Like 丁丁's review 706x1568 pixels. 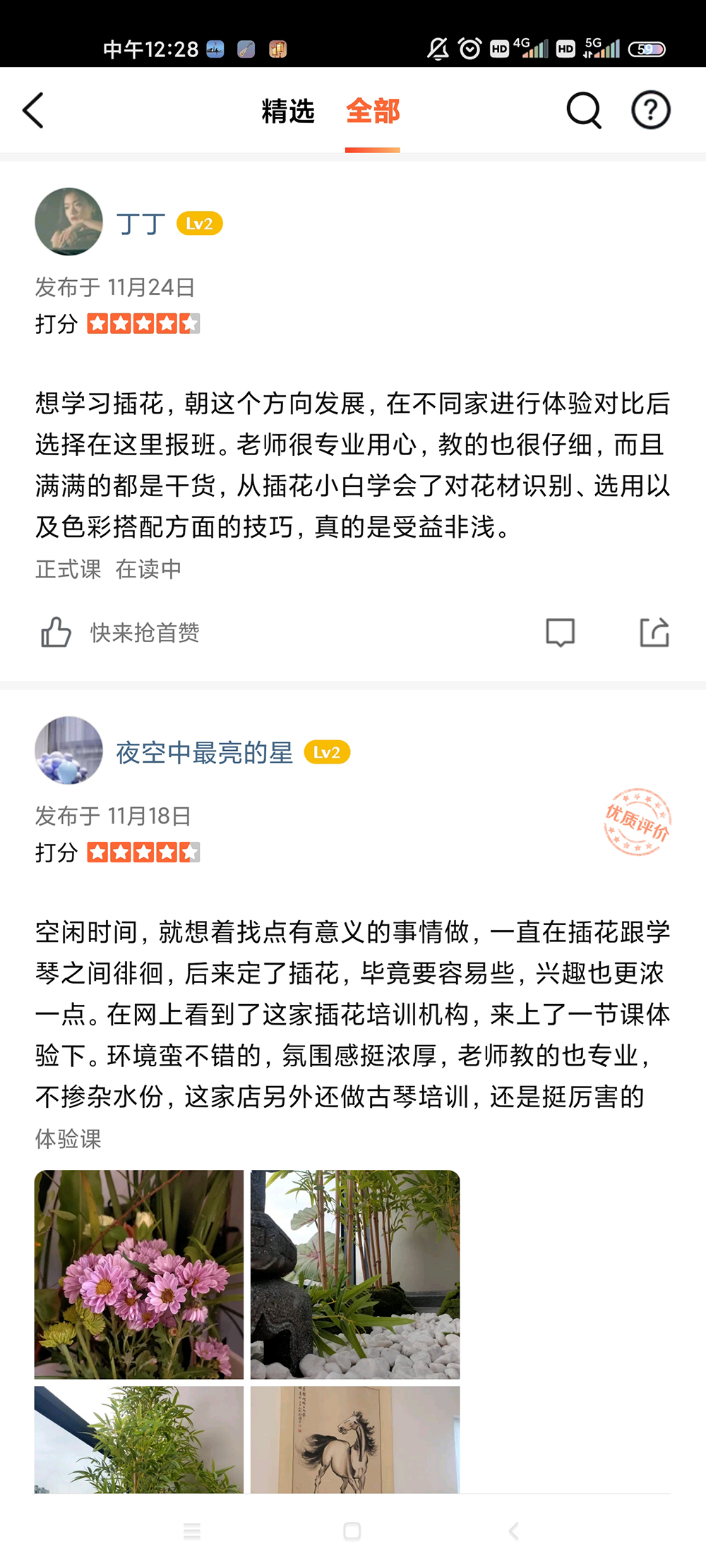pyautogui.click(x=56, y=632)
